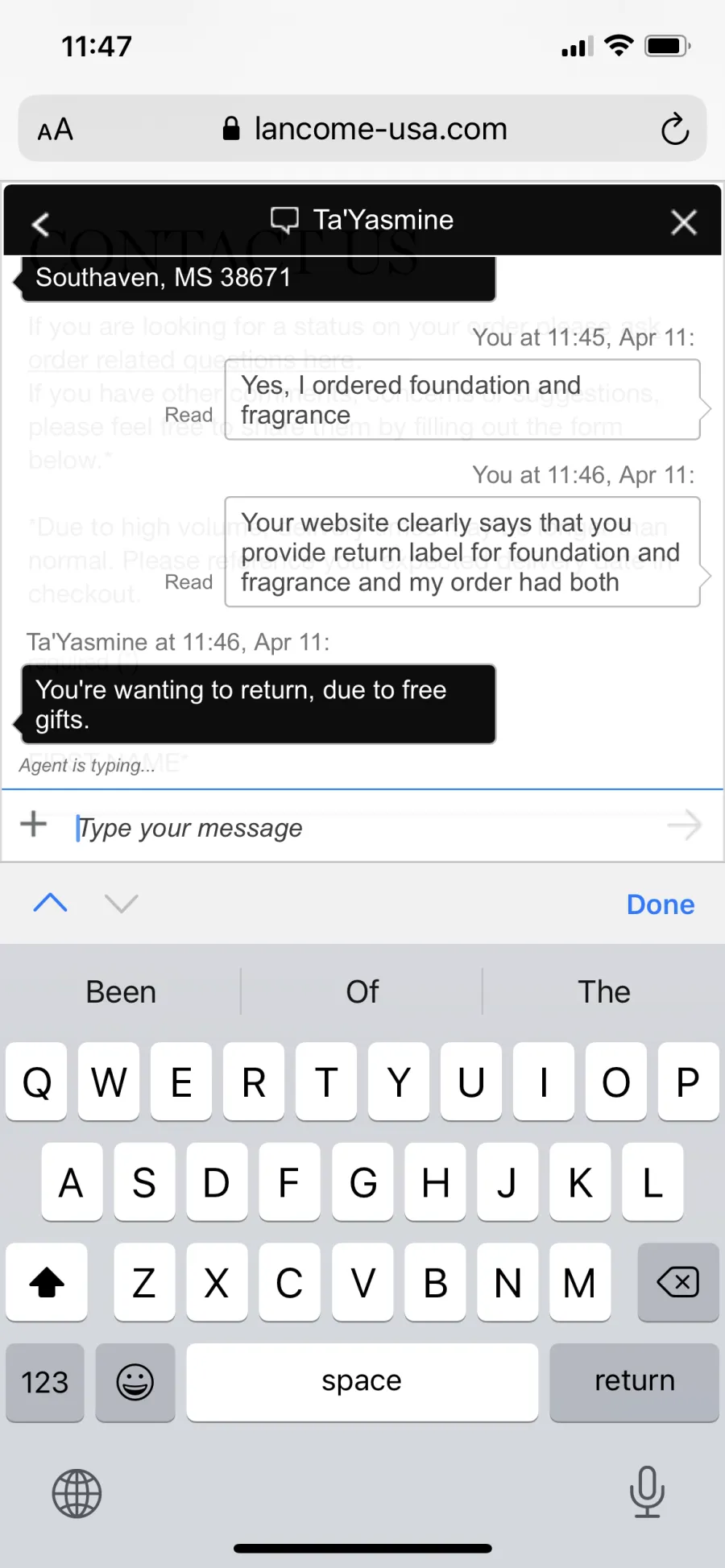This screenshot has height=1568, width=725.
Task: Open the AA text size options
Action: (x=55, y=130)
